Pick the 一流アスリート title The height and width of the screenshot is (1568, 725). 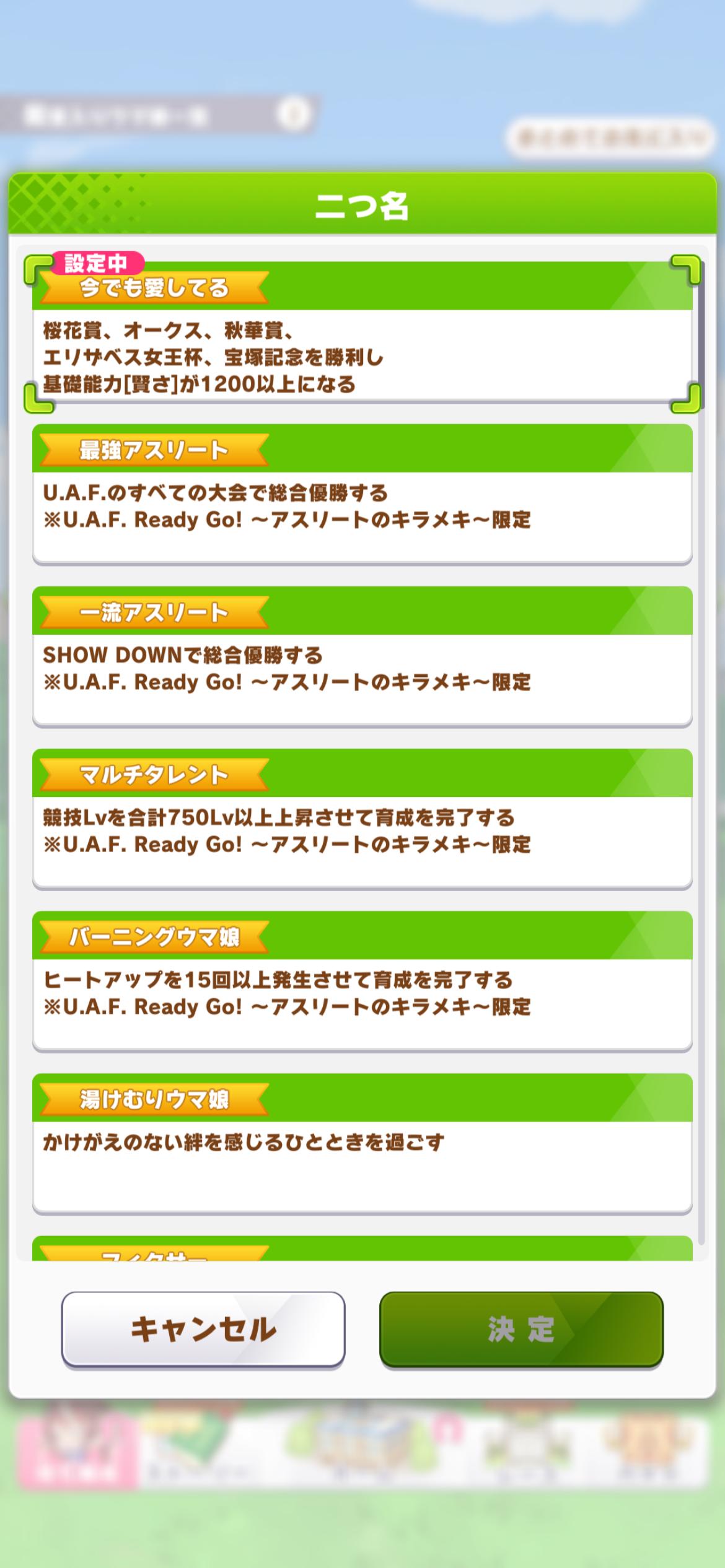[x=362, y=656]
